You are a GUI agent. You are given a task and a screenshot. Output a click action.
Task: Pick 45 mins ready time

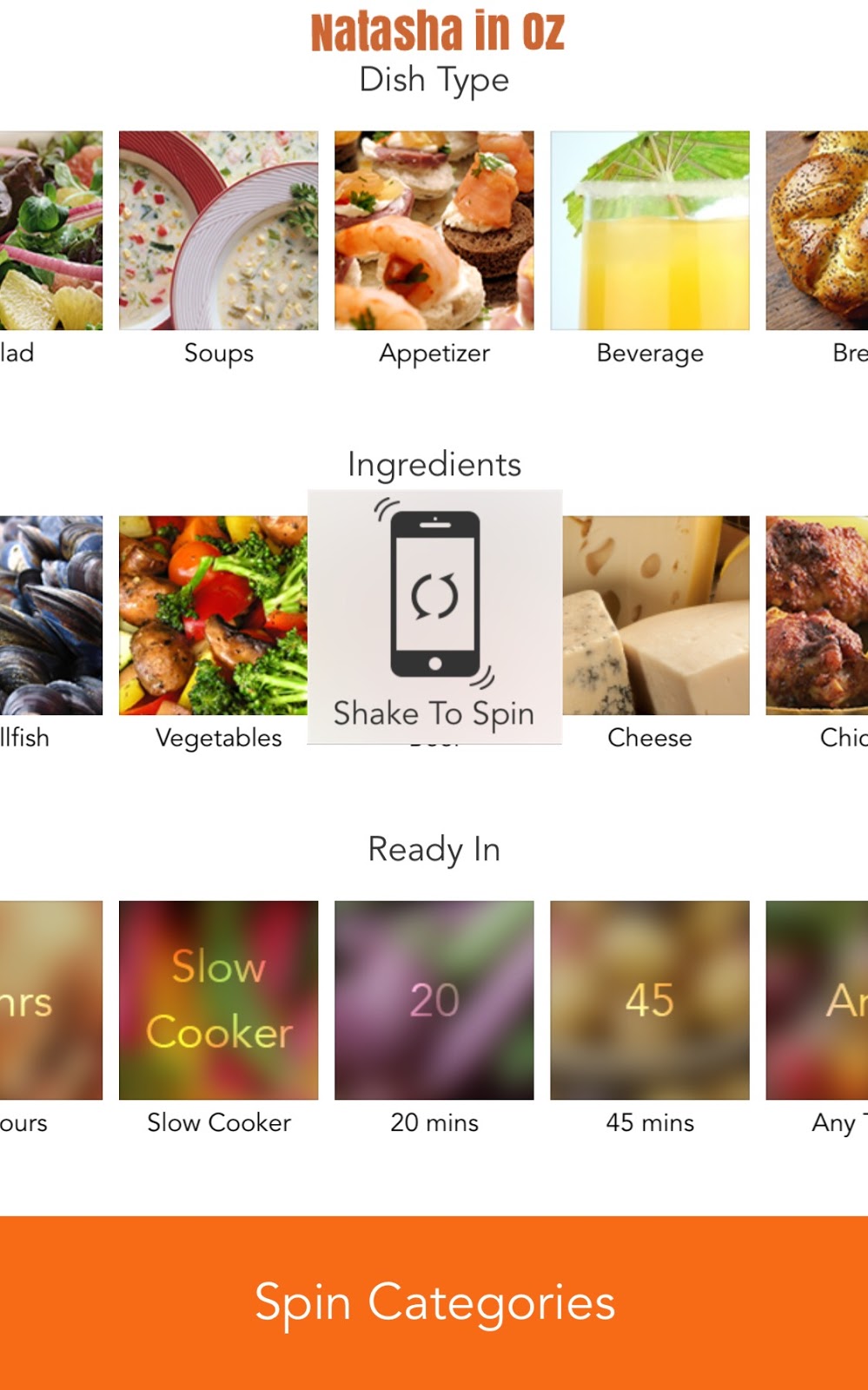649,1000
